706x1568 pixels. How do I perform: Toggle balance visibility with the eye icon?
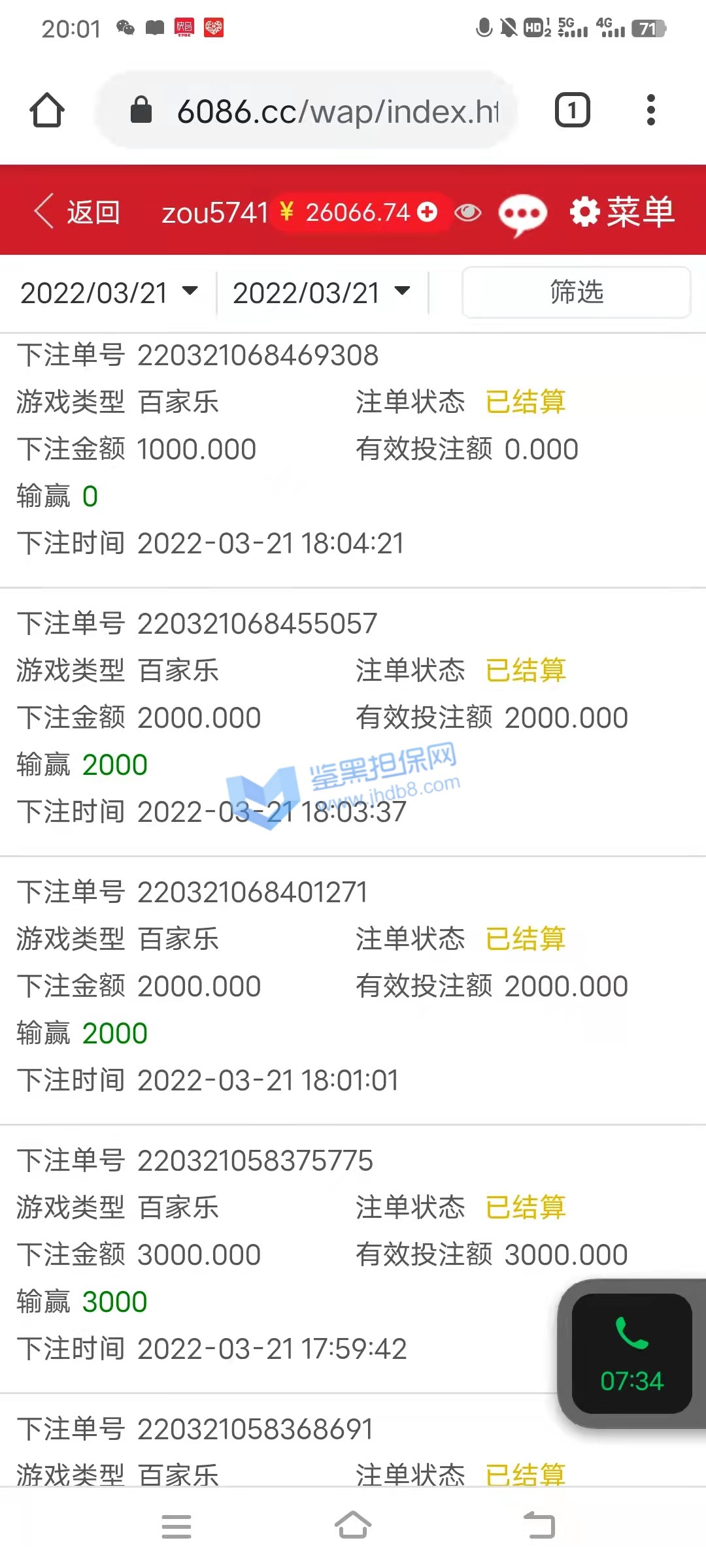467,213
